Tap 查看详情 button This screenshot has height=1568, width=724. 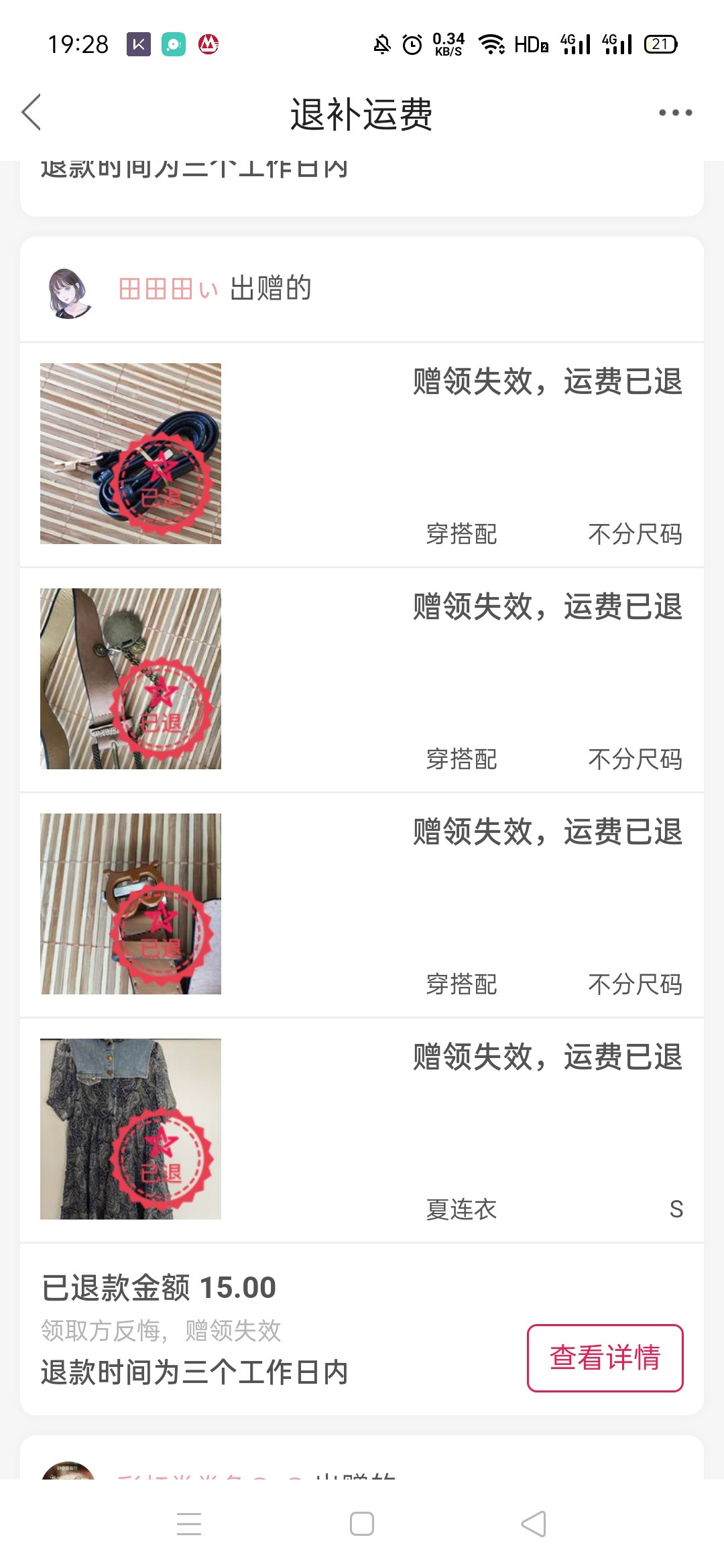(x=605, y=1358)
